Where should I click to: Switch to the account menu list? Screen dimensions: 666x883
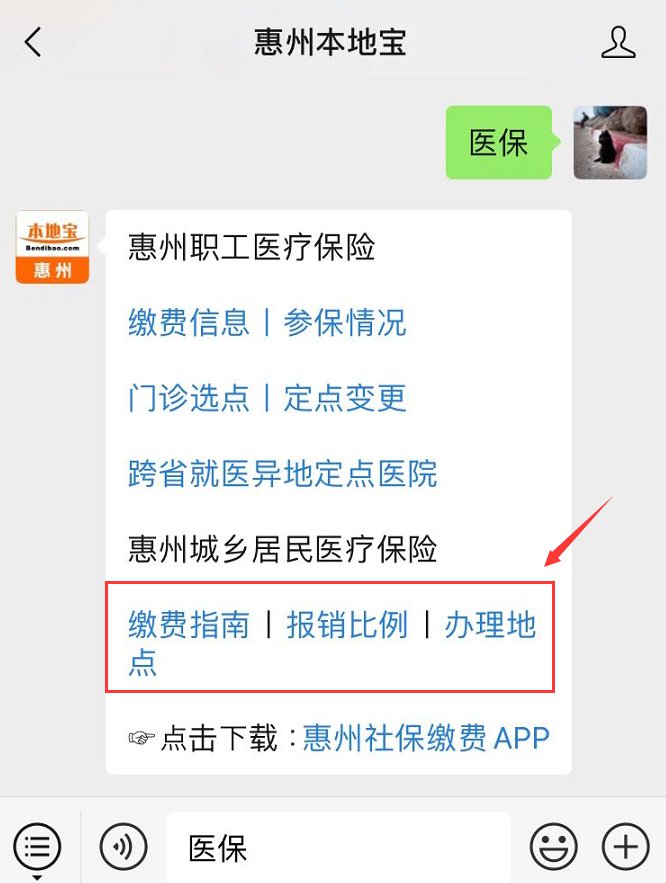pyautogui.click(x=37, y=848)
